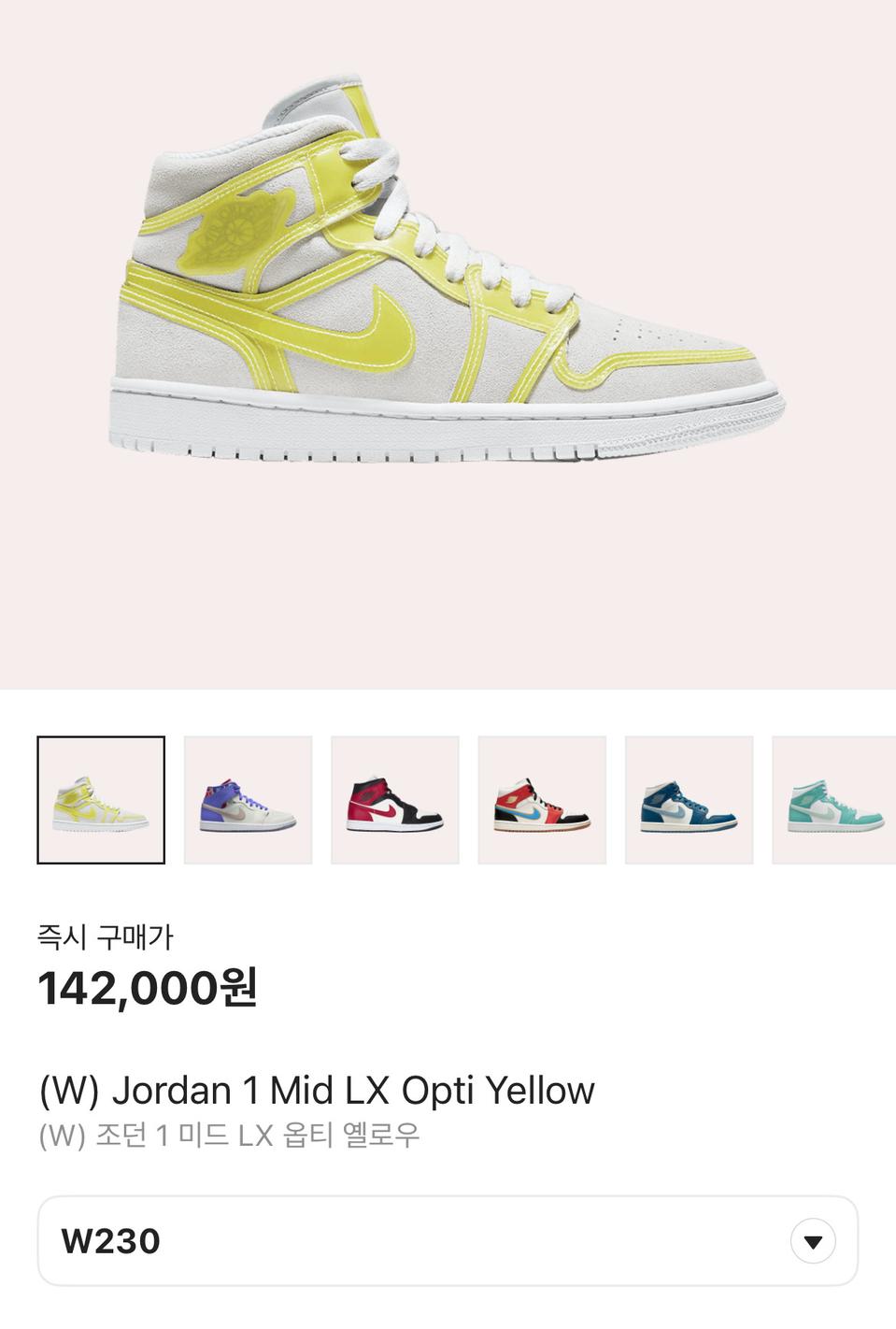Open the dark blue Jordan thumbnail
Image resolution: width=896 pixels, height=1329 pixels.
click(x=689, y=800)
